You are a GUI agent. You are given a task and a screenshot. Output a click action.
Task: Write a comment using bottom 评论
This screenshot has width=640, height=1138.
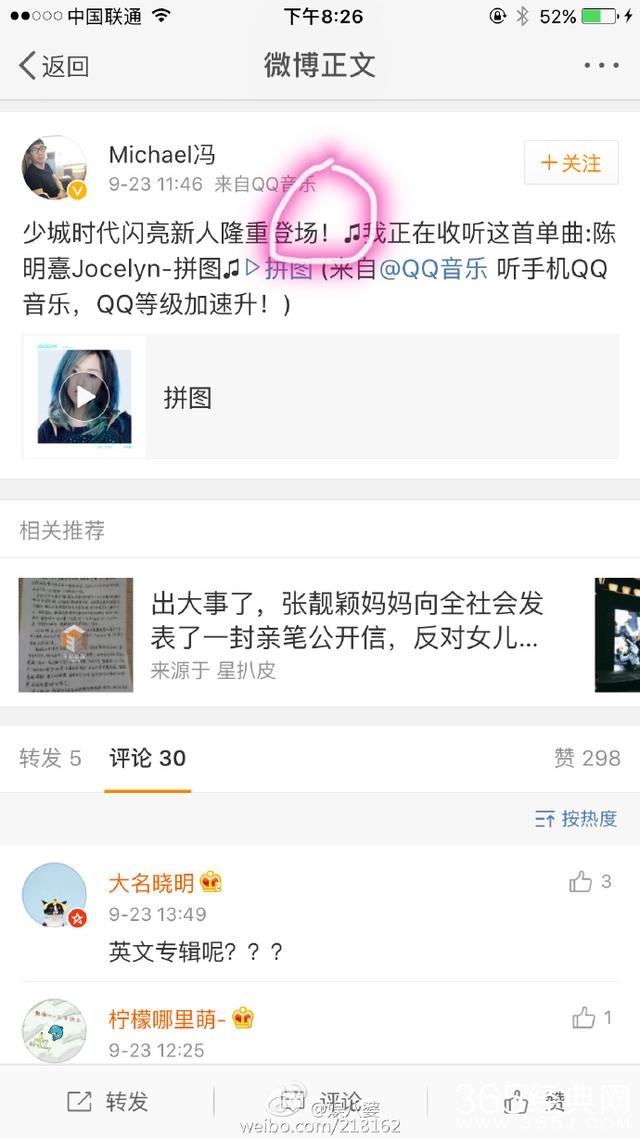320,1102
